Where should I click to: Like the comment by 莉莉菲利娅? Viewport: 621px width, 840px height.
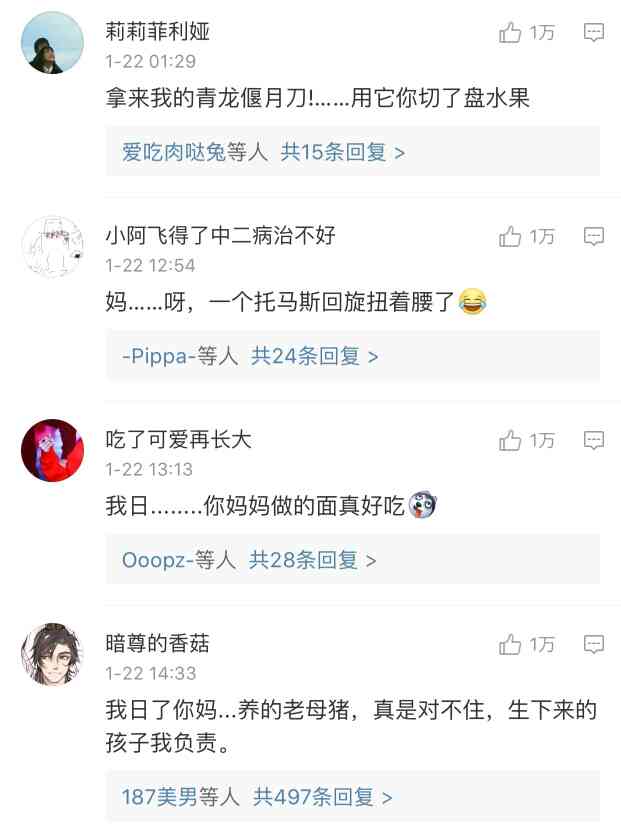tap(511, 33)
